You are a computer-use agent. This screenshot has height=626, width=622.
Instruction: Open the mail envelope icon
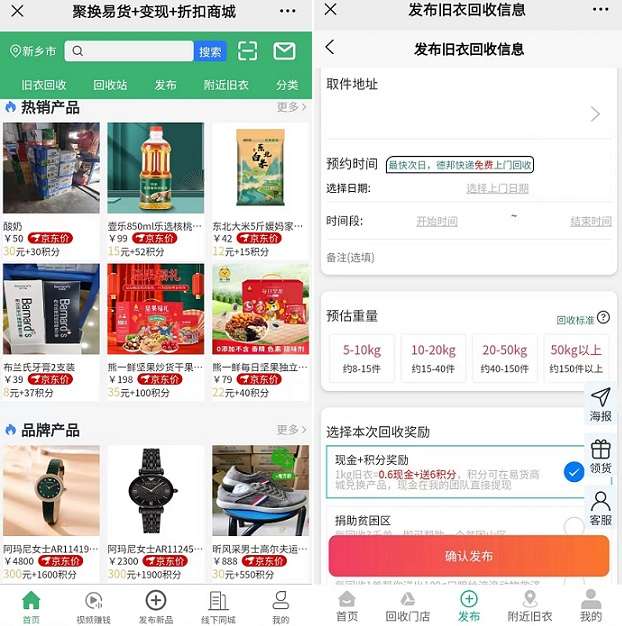coord(284,52)
